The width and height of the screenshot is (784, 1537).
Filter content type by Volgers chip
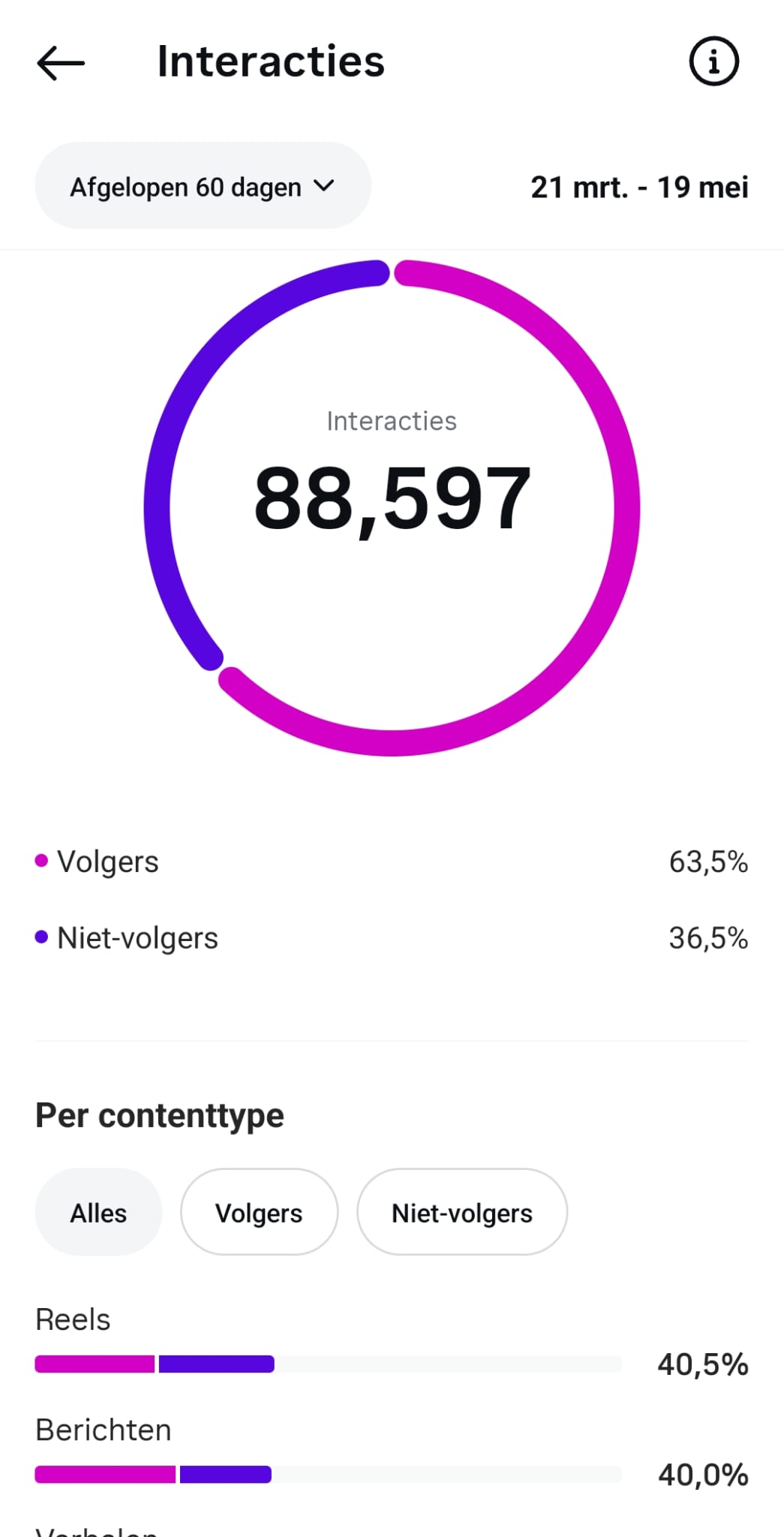pos(259,1212)
